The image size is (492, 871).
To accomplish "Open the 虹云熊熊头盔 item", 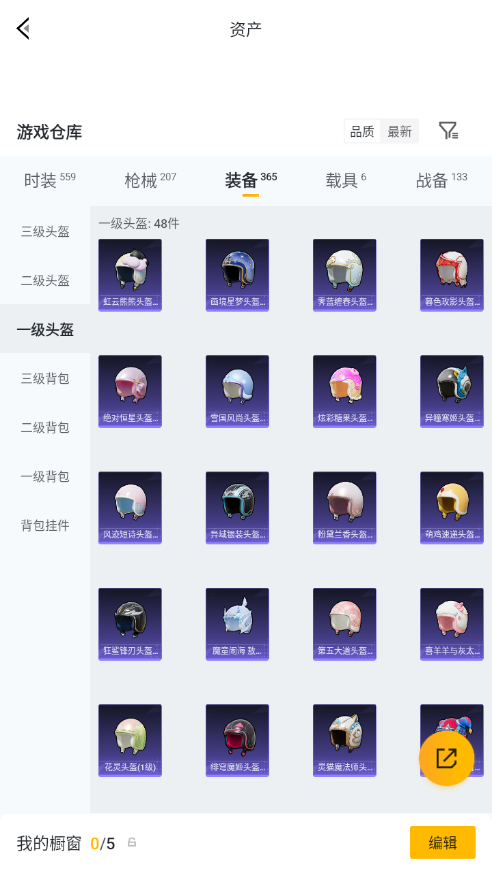I will (x=130, y=275).
